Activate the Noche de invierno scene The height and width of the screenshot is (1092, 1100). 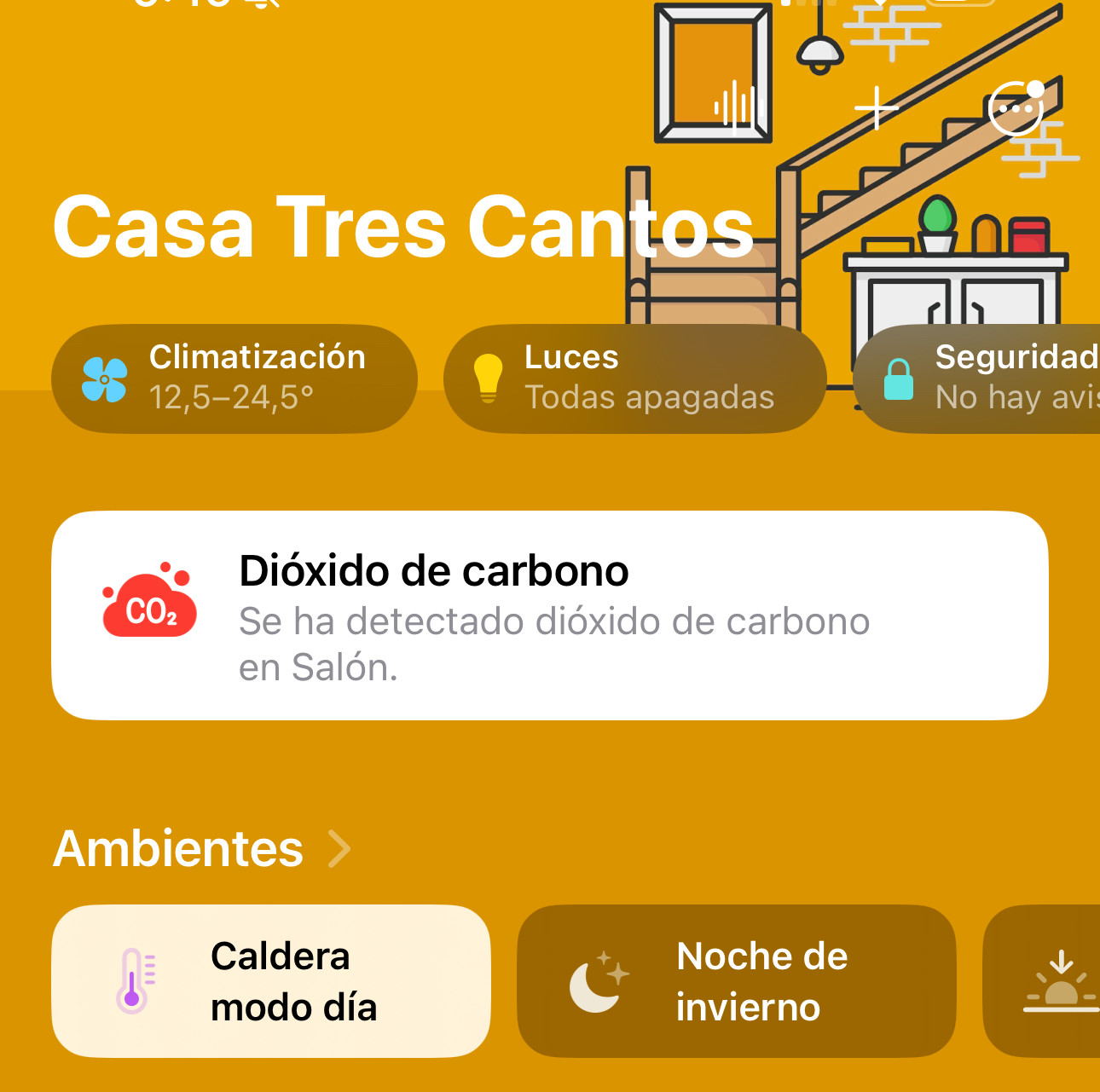[x=736, y=981]
